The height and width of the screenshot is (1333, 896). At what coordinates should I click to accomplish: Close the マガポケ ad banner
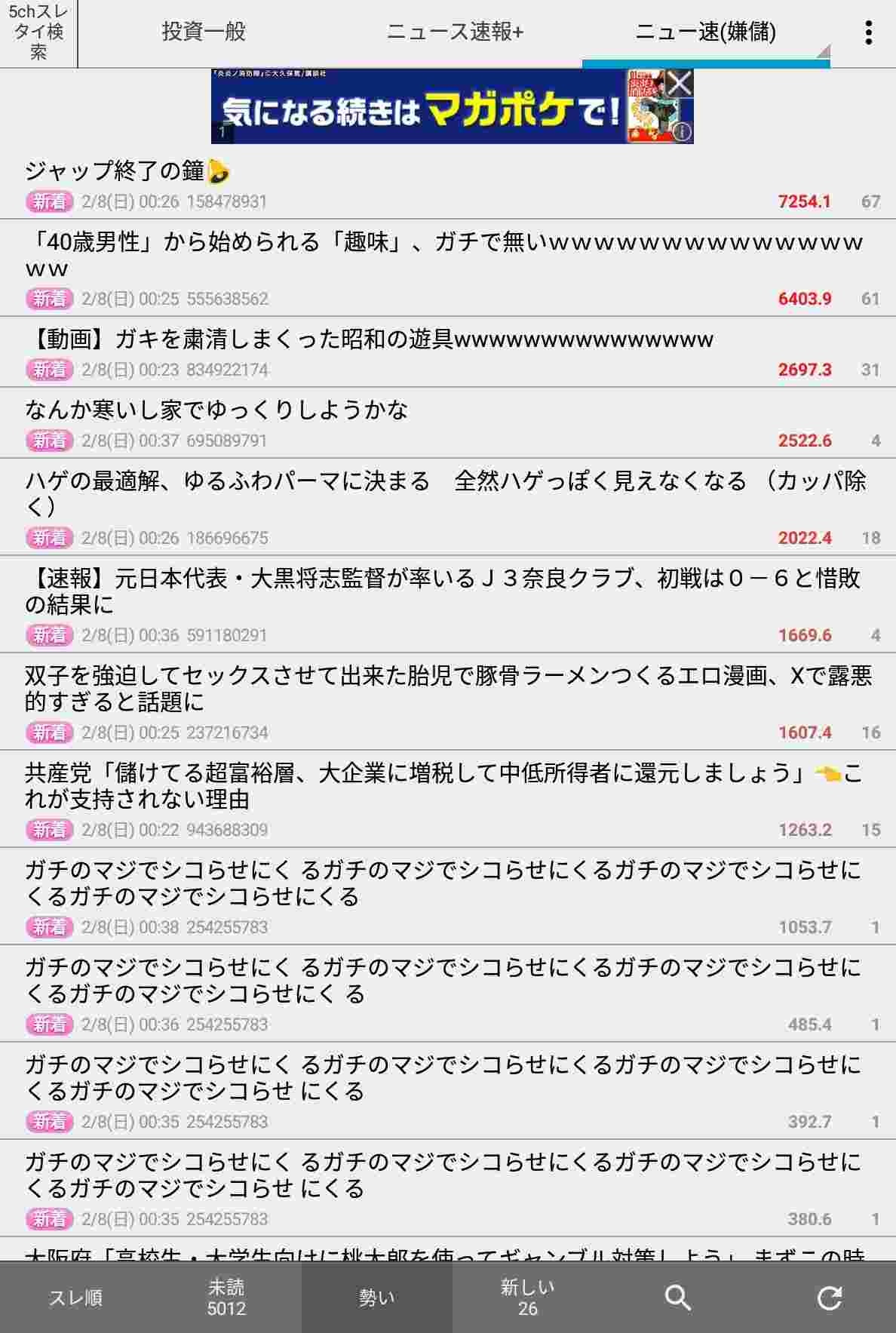click(x=679, y=84)
